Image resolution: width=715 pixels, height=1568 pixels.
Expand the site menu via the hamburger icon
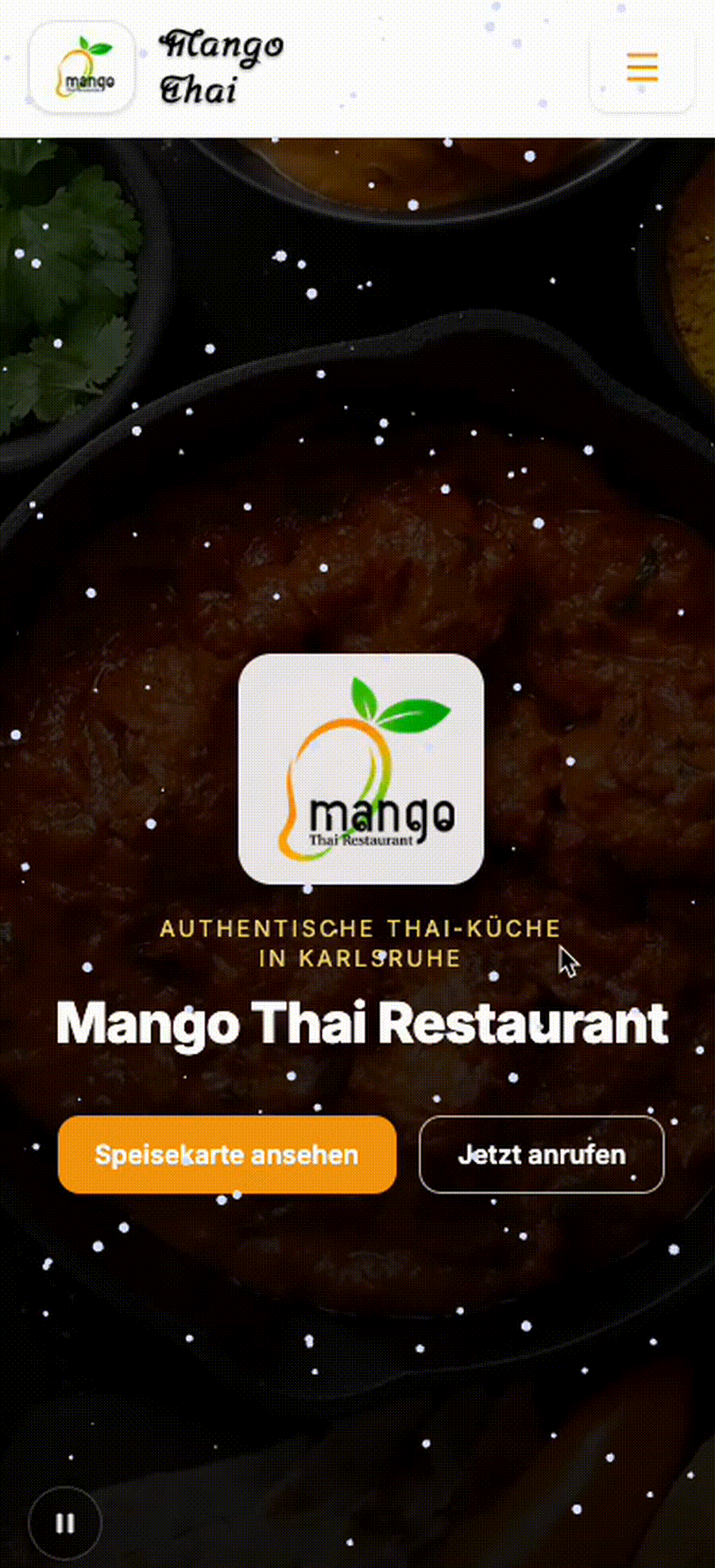[x=642, y=68]
